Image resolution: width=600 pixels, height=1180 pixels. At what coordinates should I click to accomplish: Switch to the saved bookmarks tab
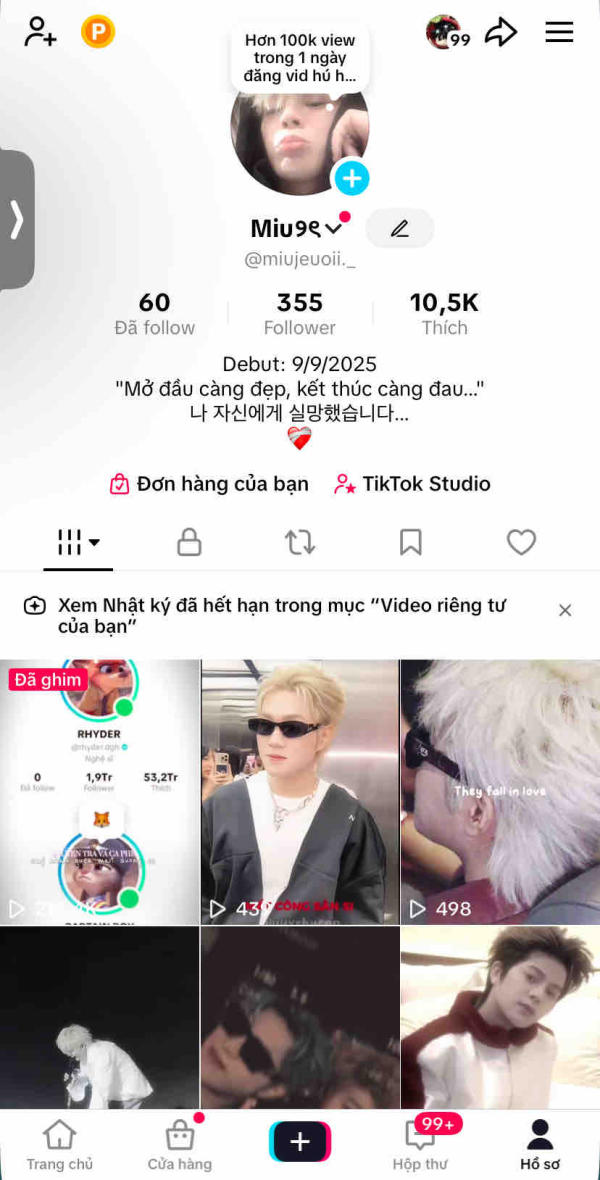coord(410,542)
